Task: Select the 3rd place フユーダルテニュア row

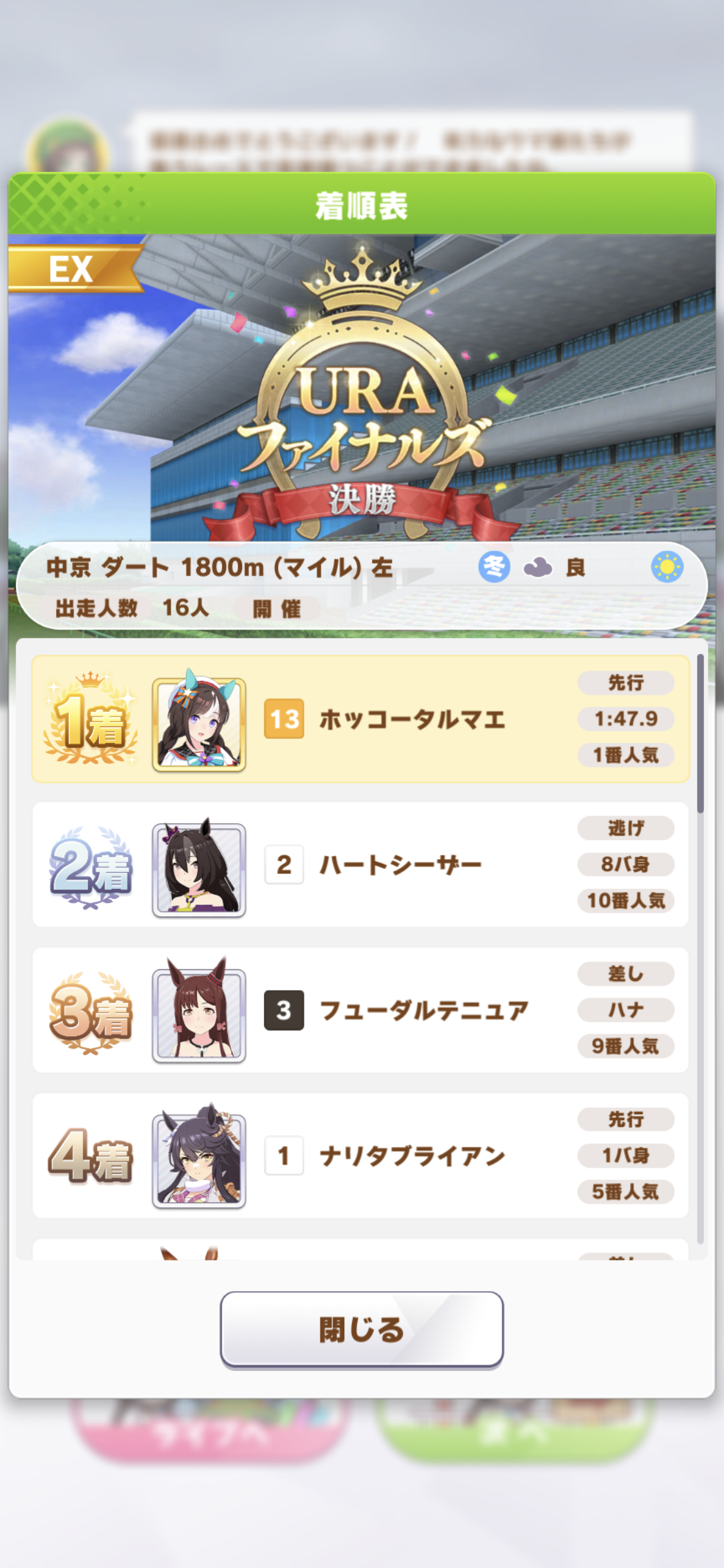Action: coord(360,1010)
